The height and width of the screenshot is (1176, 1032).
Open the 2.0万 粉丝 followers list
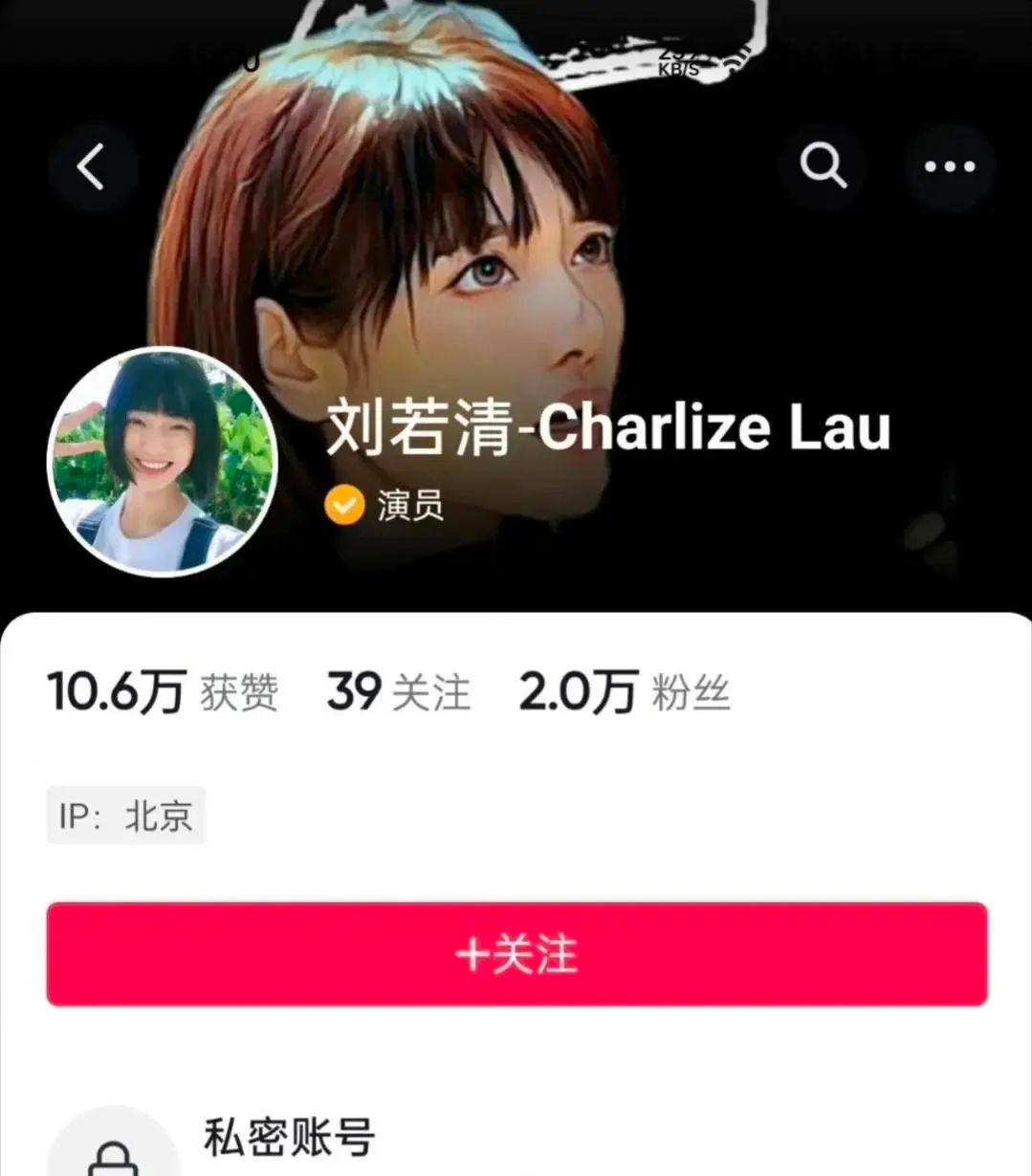pos(624,692)
